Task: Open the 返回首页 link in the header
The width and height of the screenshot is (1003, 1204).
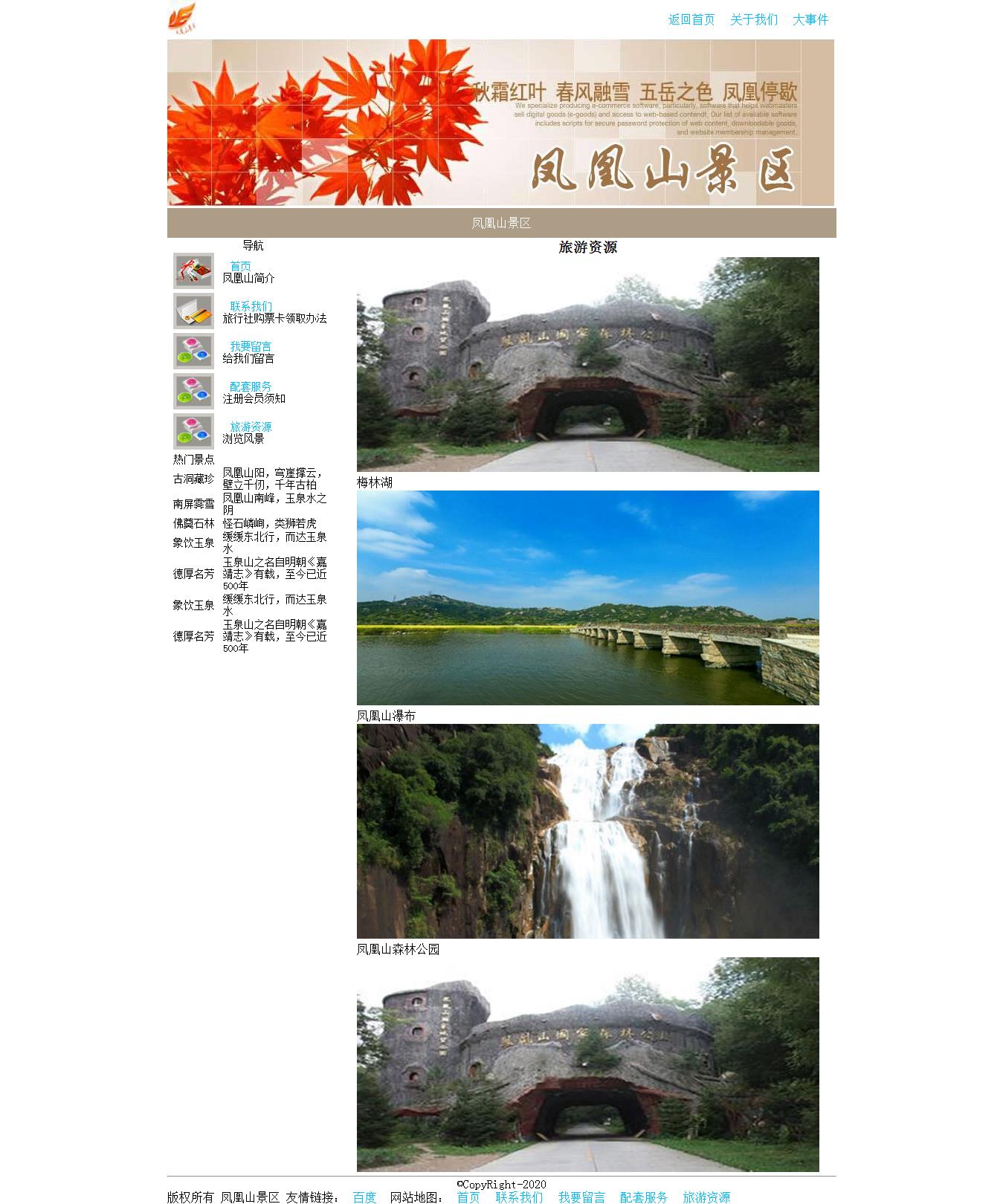Action: click(691, 19)
